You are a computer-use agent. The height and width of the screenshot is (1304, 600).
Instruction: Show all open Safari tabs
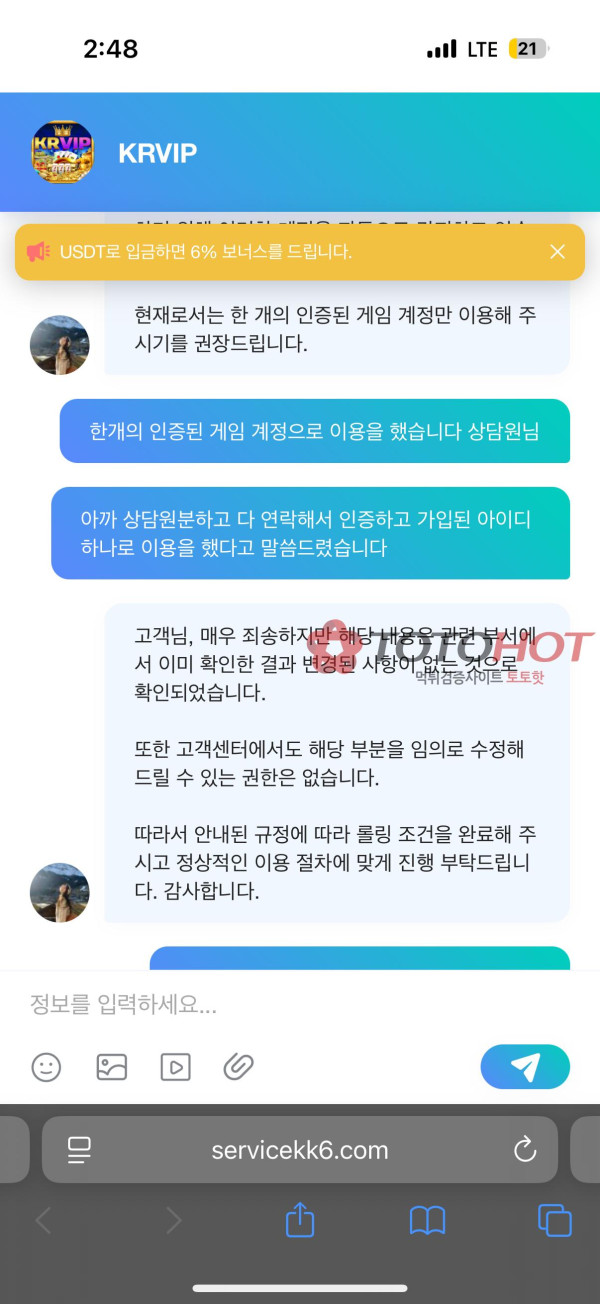coord(554,1220)
